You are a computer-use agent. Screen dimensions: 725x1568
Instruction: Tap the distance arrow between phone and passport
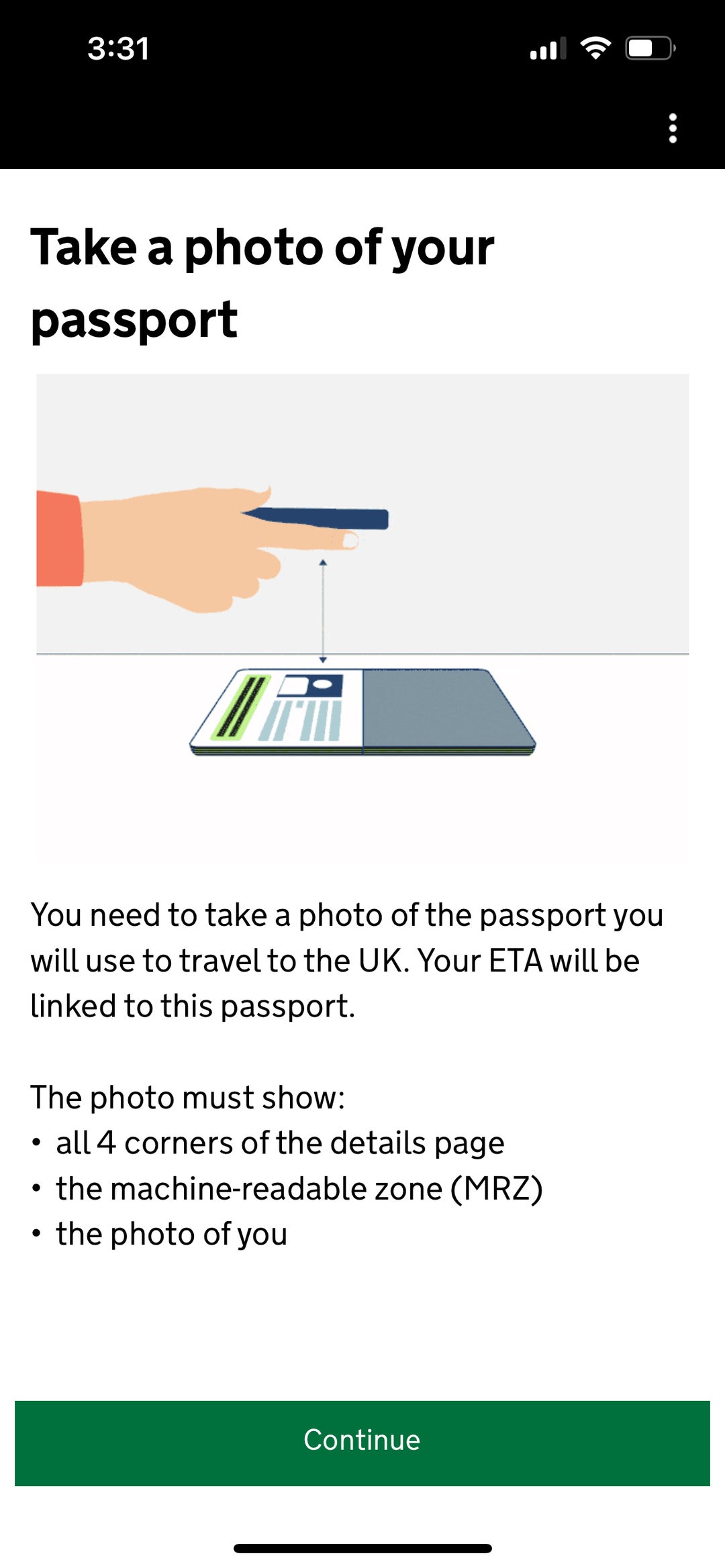(324, 611)
